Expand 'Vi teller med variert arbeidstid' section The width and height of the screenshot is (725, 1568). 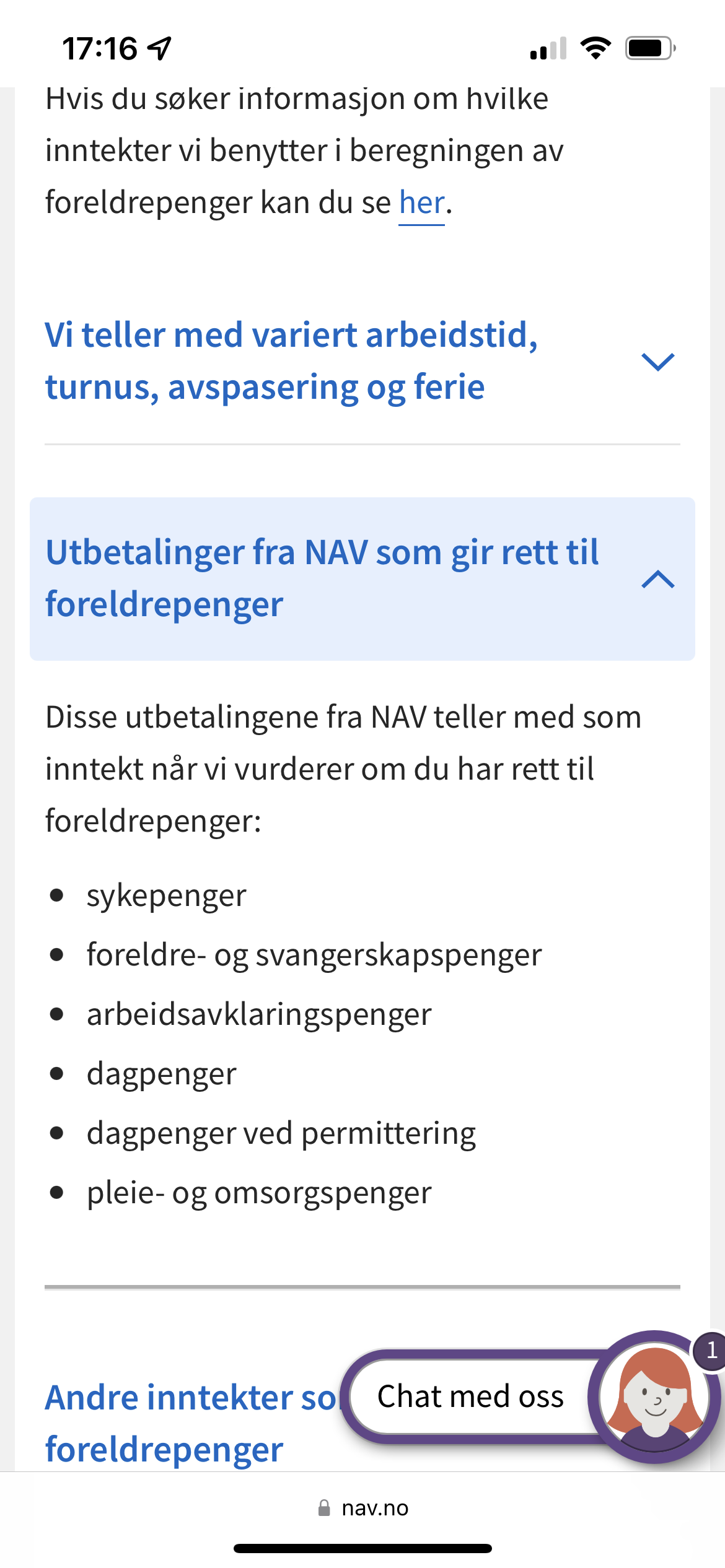(x=362, y=361)
